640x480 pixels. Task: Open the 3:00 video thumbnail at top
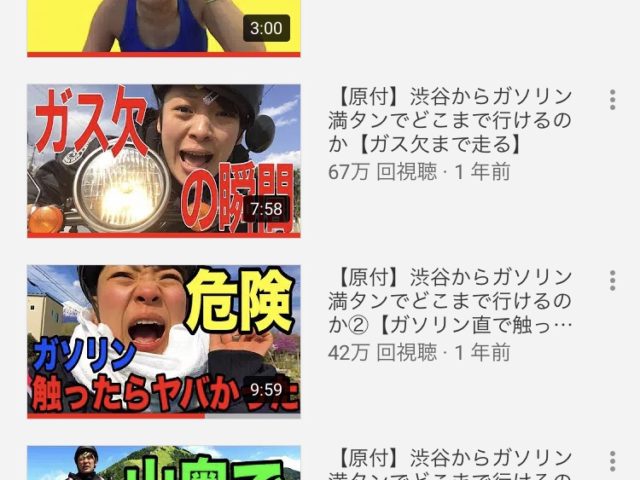pos(163,27)
